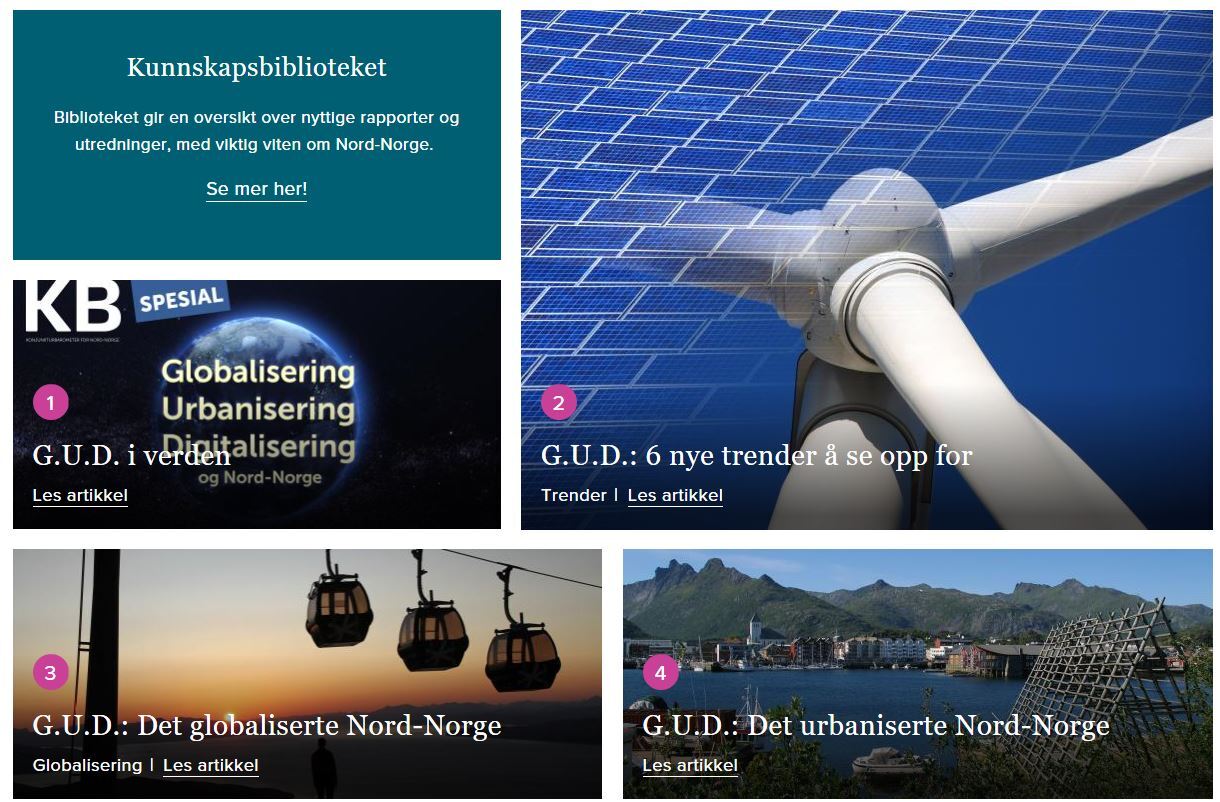This screenshot has width=1220, height=802.
Task: Open the harbor town article tile
Action: (917, 620)
